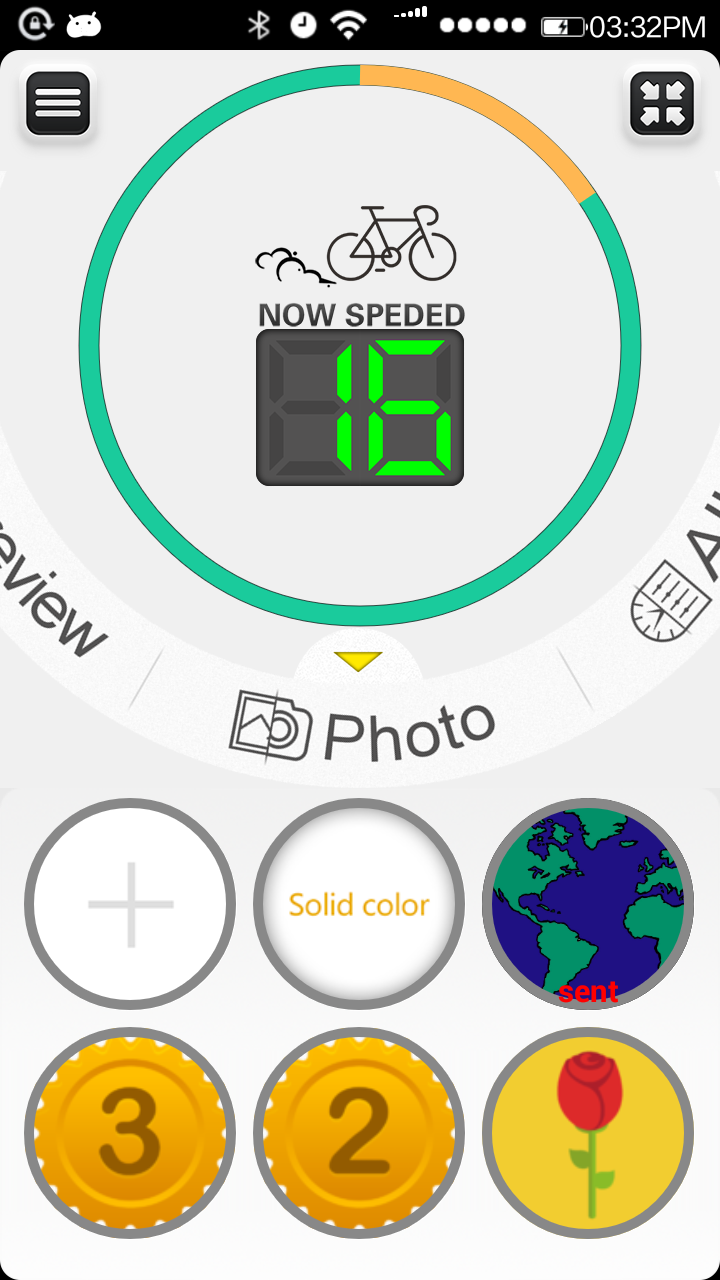Open the hamburger menu
This screenshot has width=720, height=1280.
pyautogui.click(x=58, y=104)
